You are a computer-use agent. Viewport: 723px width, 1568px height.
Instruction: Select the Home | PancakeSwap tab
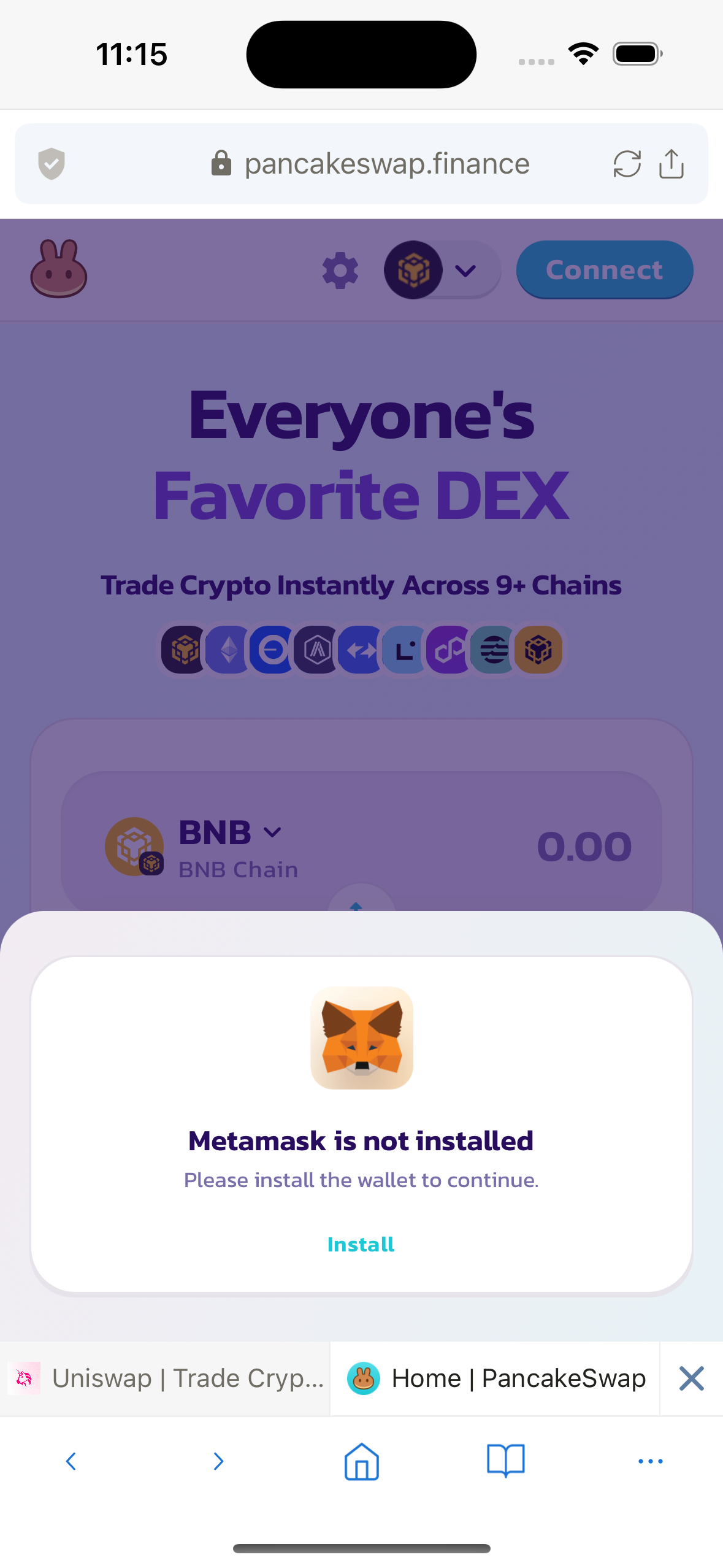(x=497, y=1378)
